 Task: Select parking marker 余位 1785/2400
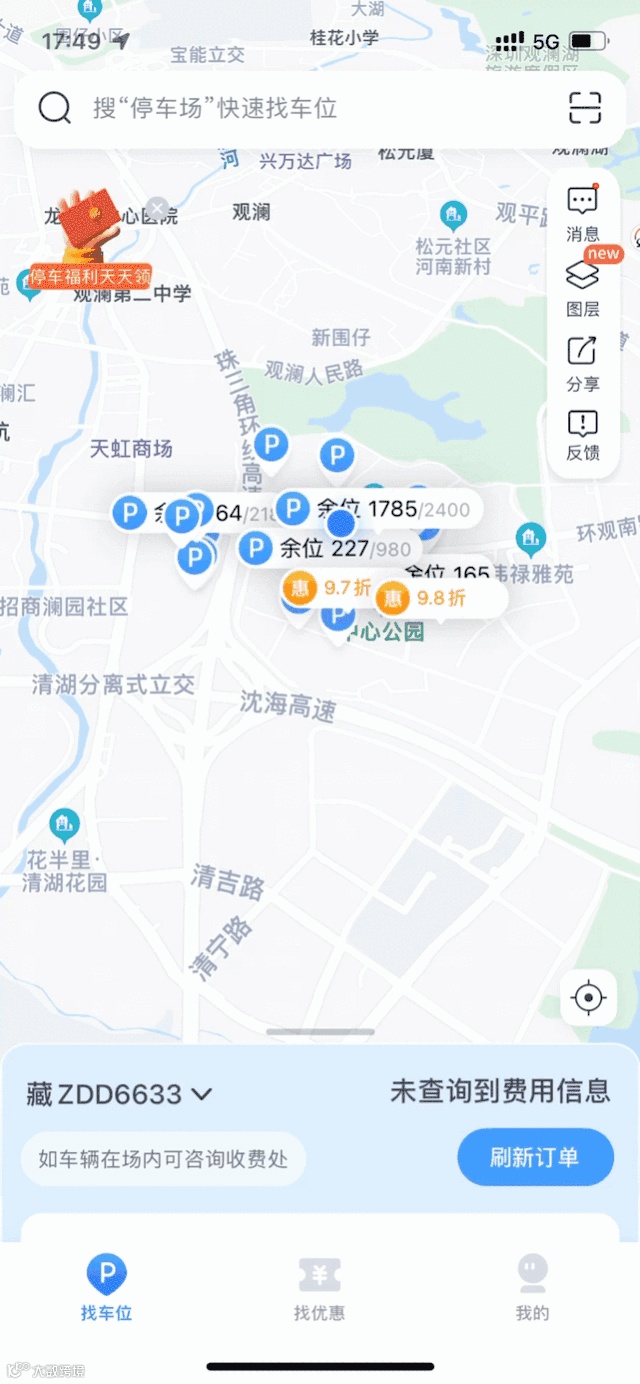[378, 509]
